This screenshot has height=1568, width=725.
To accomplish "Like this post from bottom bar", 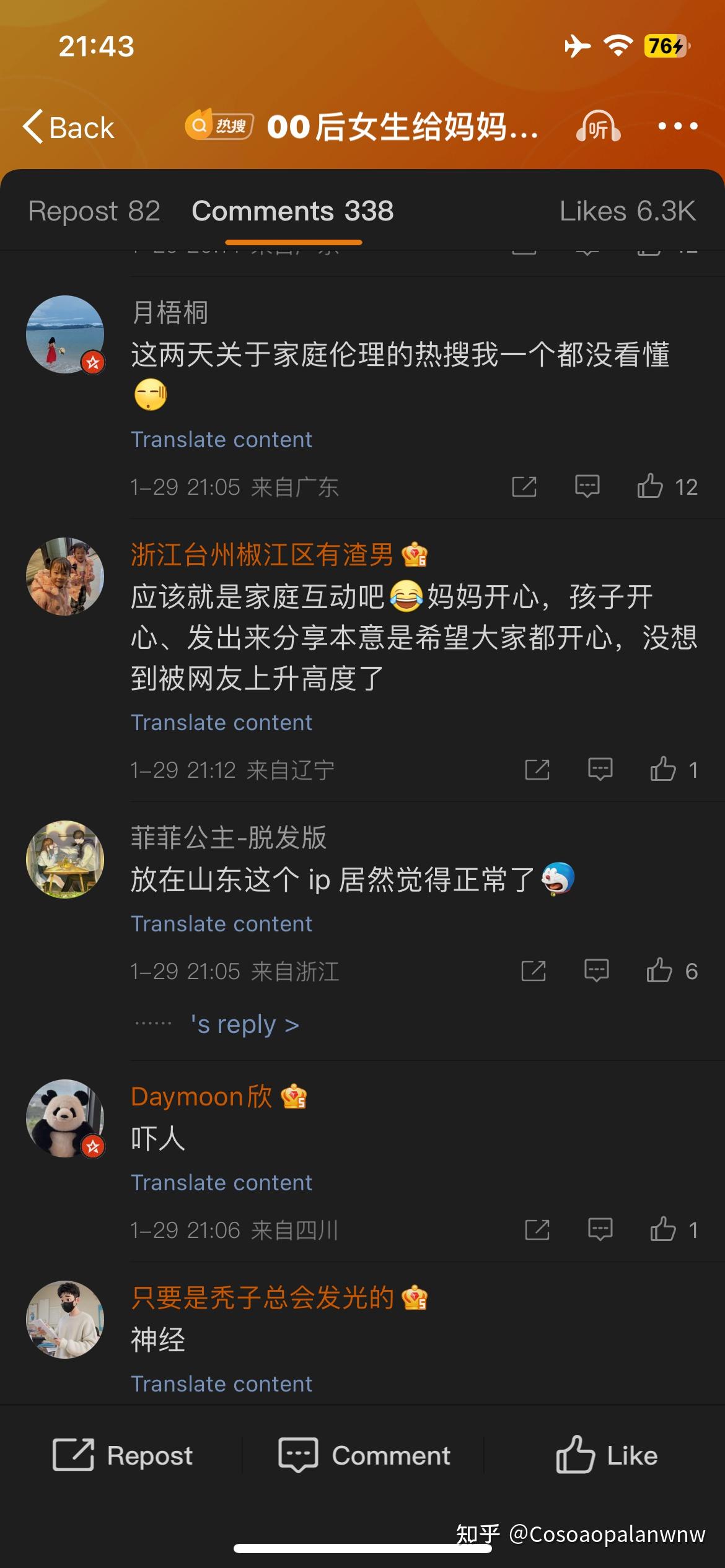I will (606, 1455).
